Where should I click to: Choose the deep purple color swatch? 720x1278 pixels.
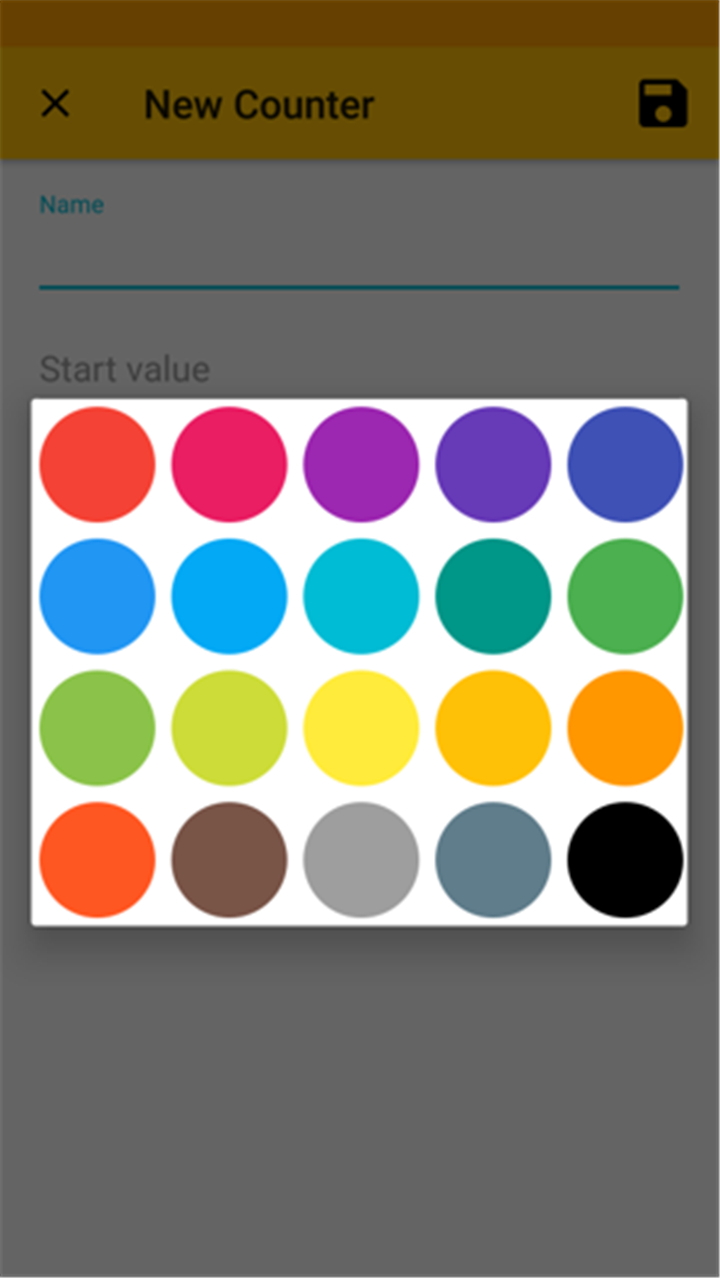(493, 464)
